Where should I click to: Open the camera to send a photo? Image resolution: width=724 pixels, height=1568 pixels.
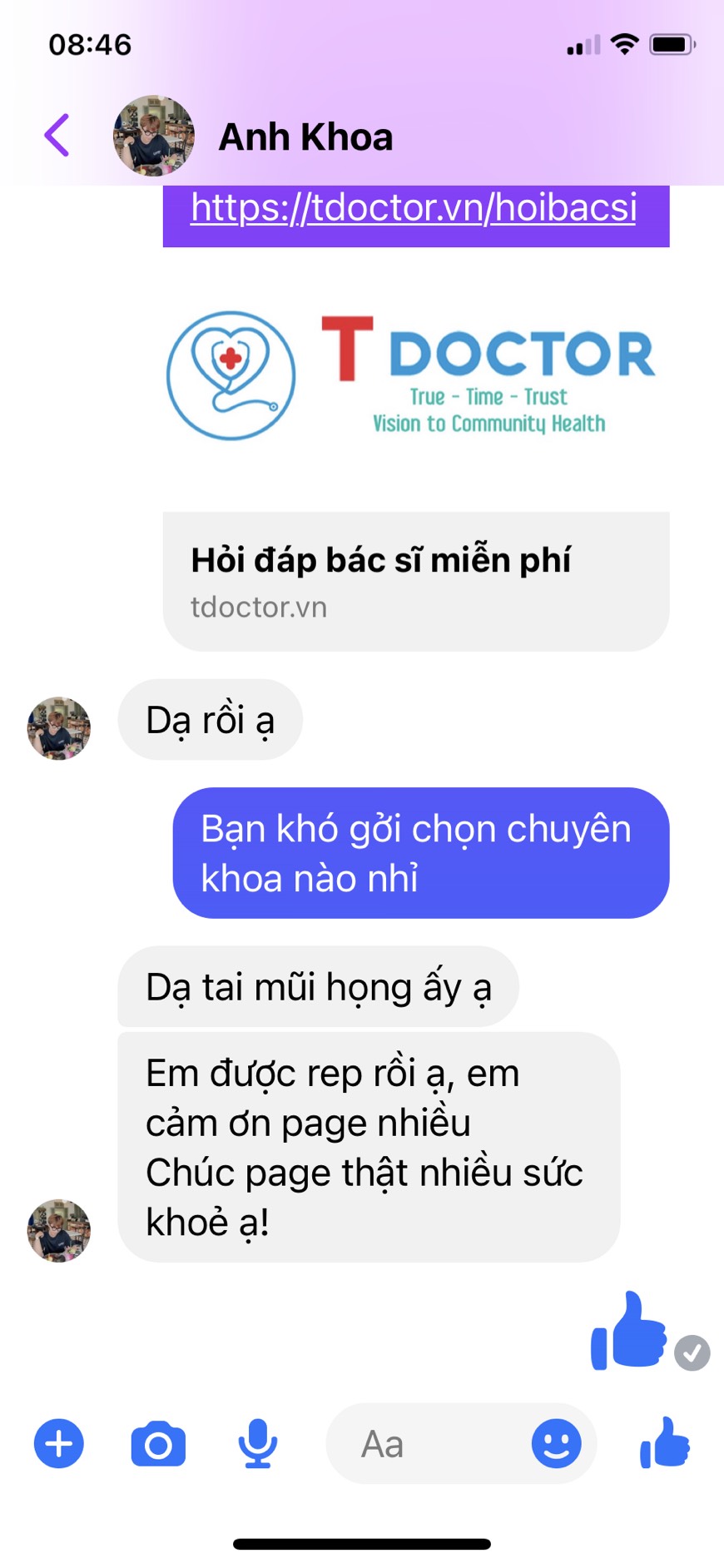[x=158, y=1444]
